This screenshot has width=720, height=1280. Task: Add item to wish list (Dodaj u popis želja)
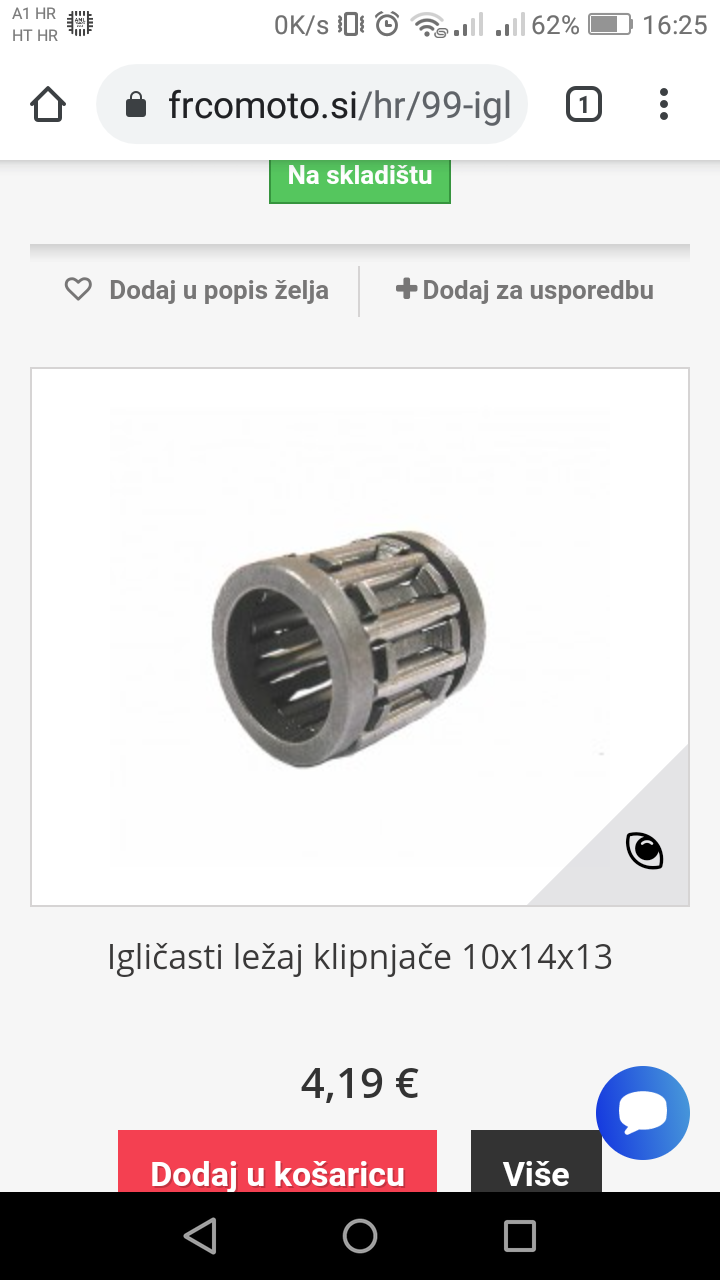point(196,290)
